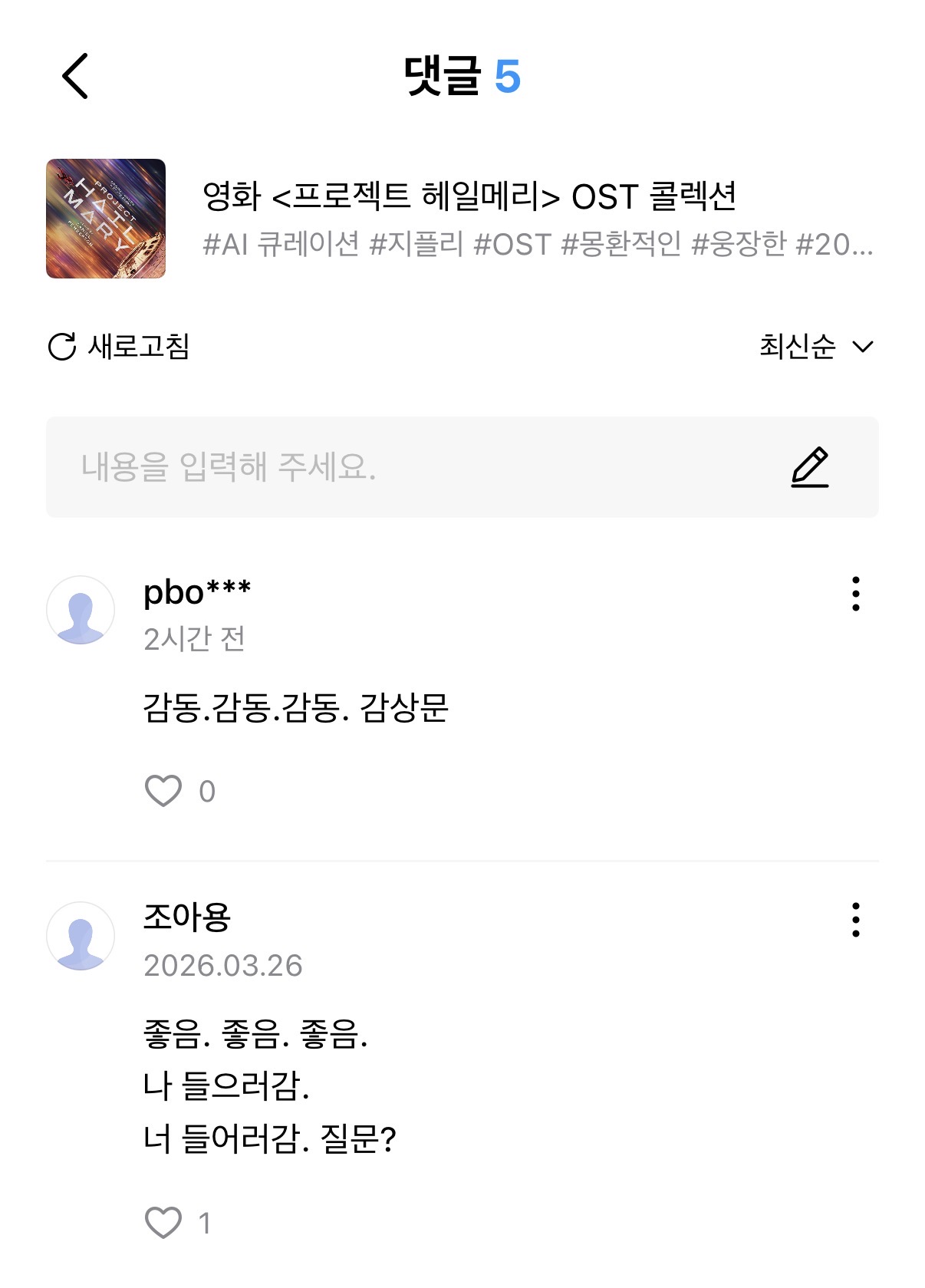
Task: Open the 프로젝트 헤일메리 OST playlist thumbnail
Action: pyautogui.click(x=106, y=219)
